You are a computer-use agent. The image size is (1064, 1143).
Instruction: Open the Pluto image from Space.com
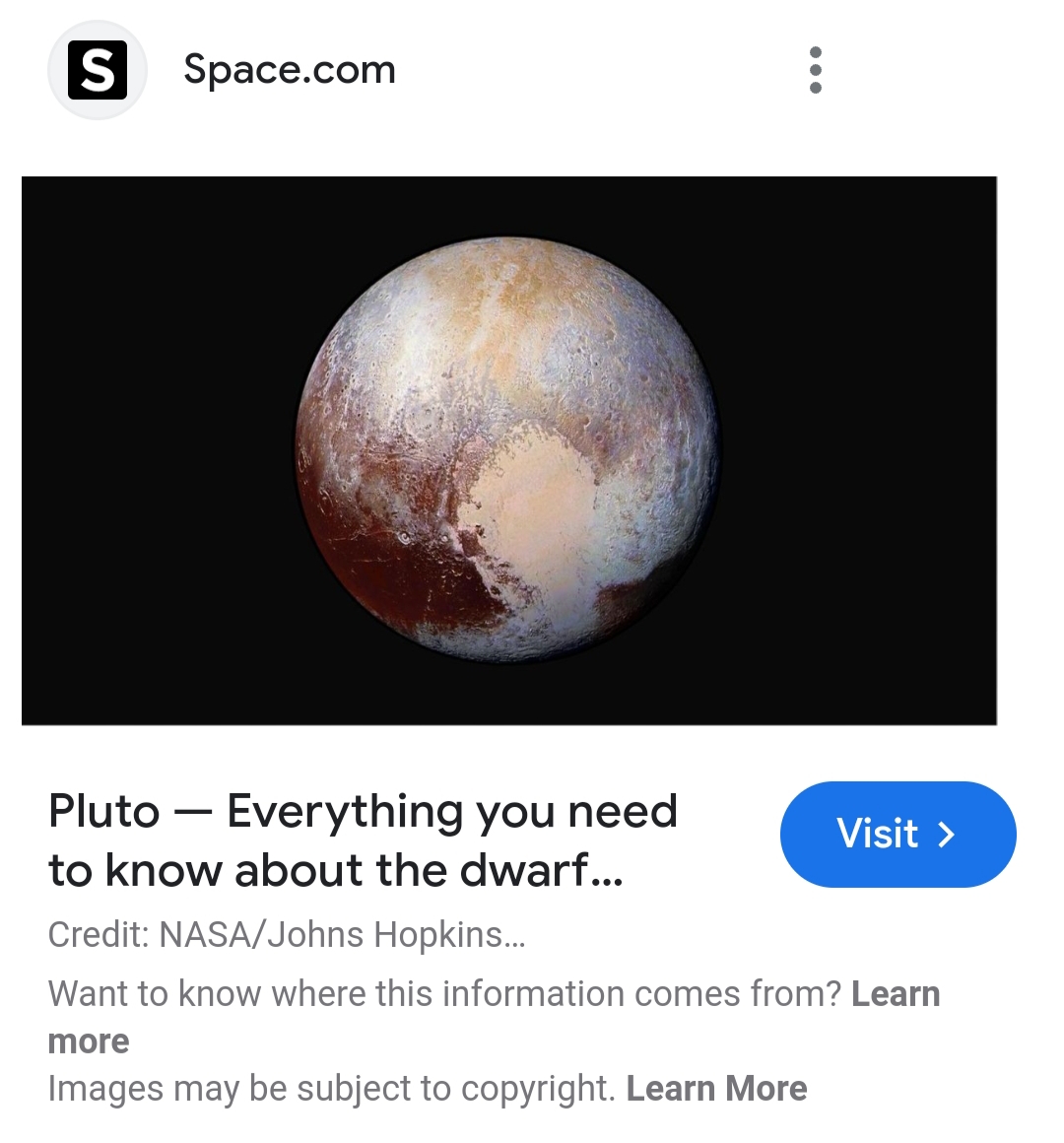click(509, 450)
